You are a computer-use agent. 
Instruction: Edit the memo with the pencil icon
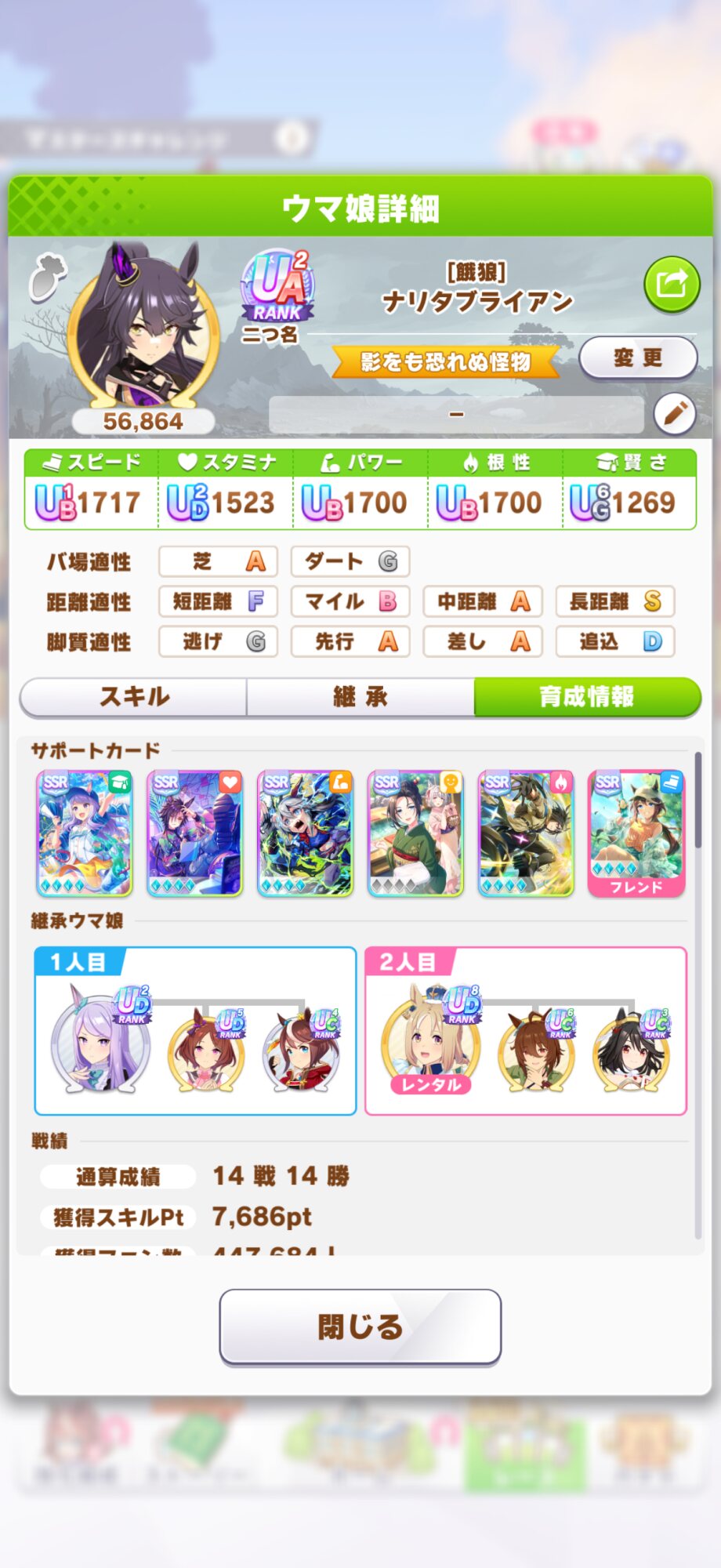(x=674, y=413)
